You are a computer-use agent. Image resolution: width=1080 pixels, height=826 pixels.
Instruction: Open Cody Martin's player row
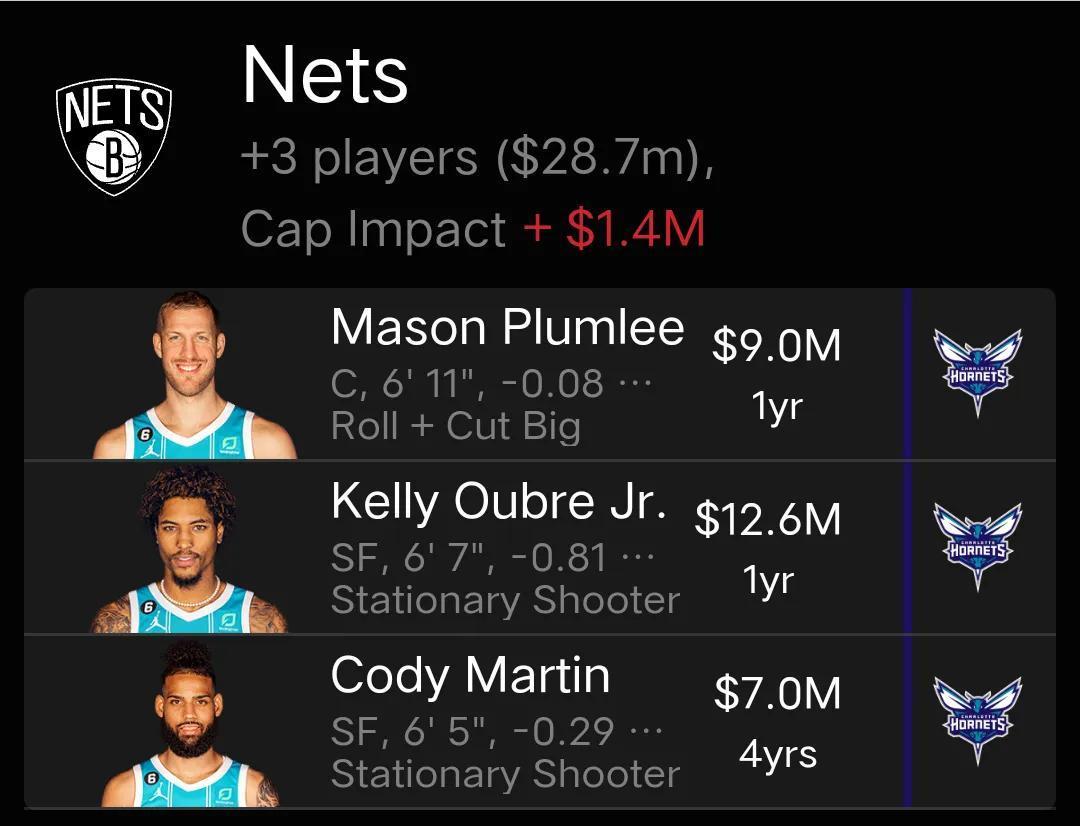point(507,722)
